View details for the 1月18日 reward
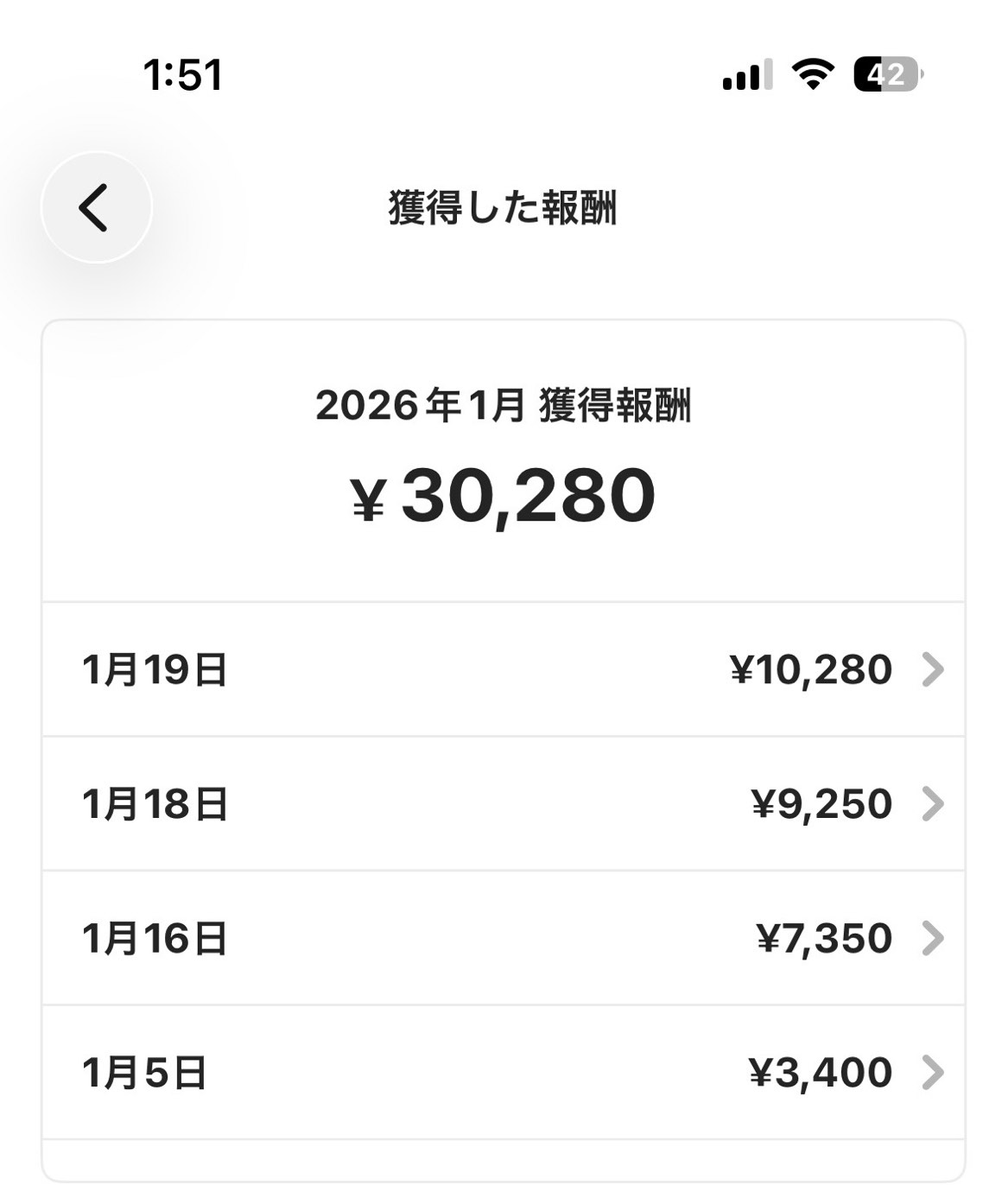 504,804
